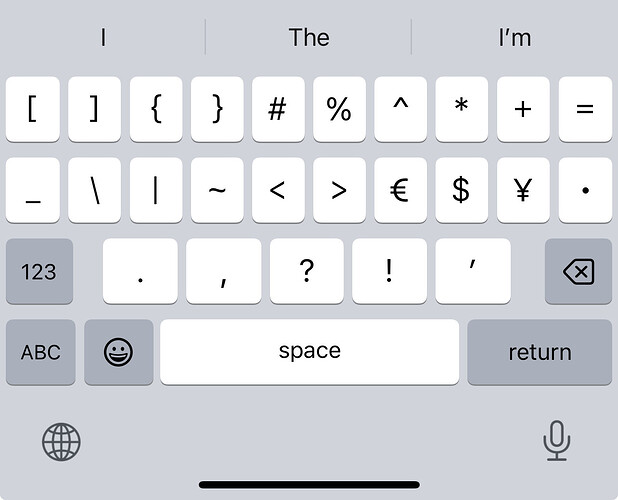Image resolution: width=618 pixels, height=500 pixels.
Task: Tap the question mark key
Action: coord(307,271)
